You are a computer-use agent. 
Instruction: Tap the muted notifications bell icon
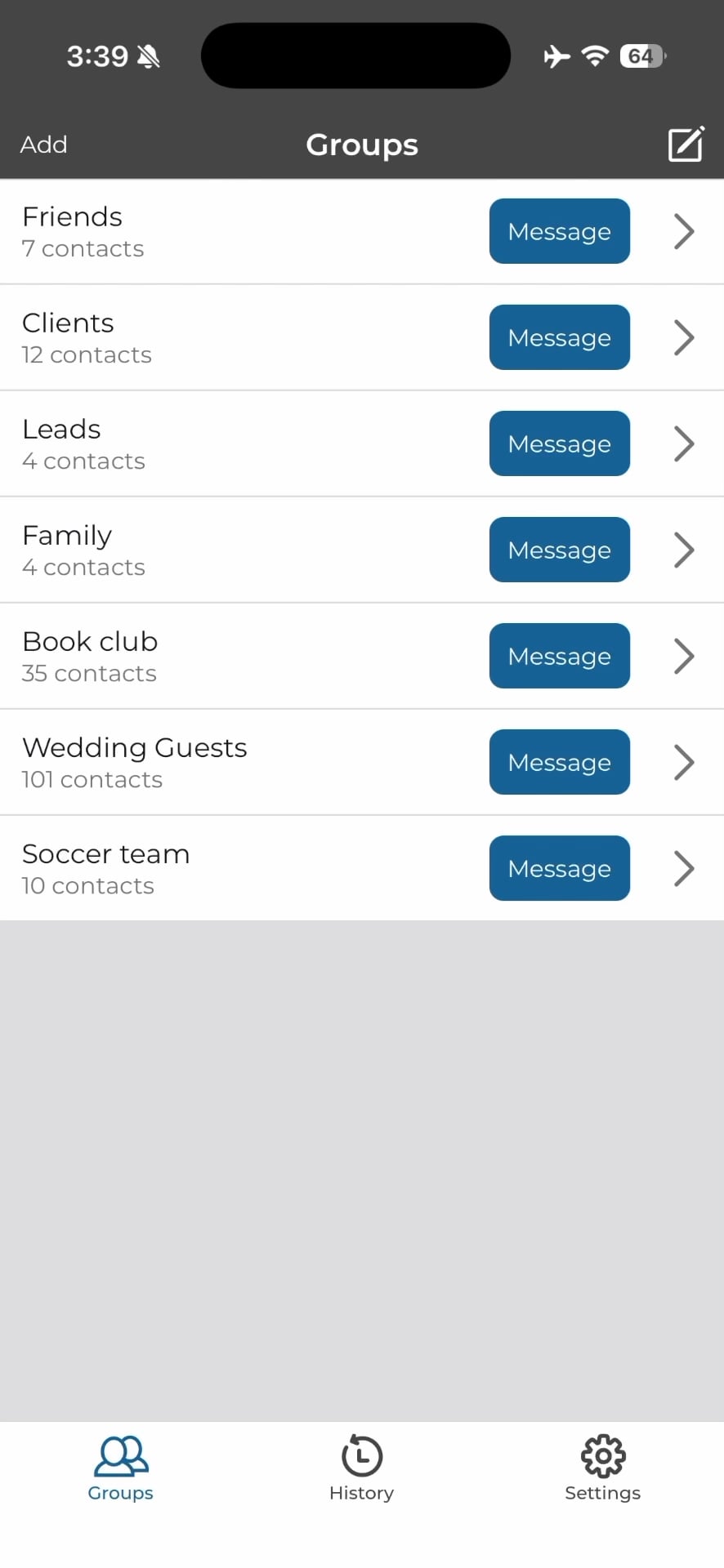(x=149, y=56)
